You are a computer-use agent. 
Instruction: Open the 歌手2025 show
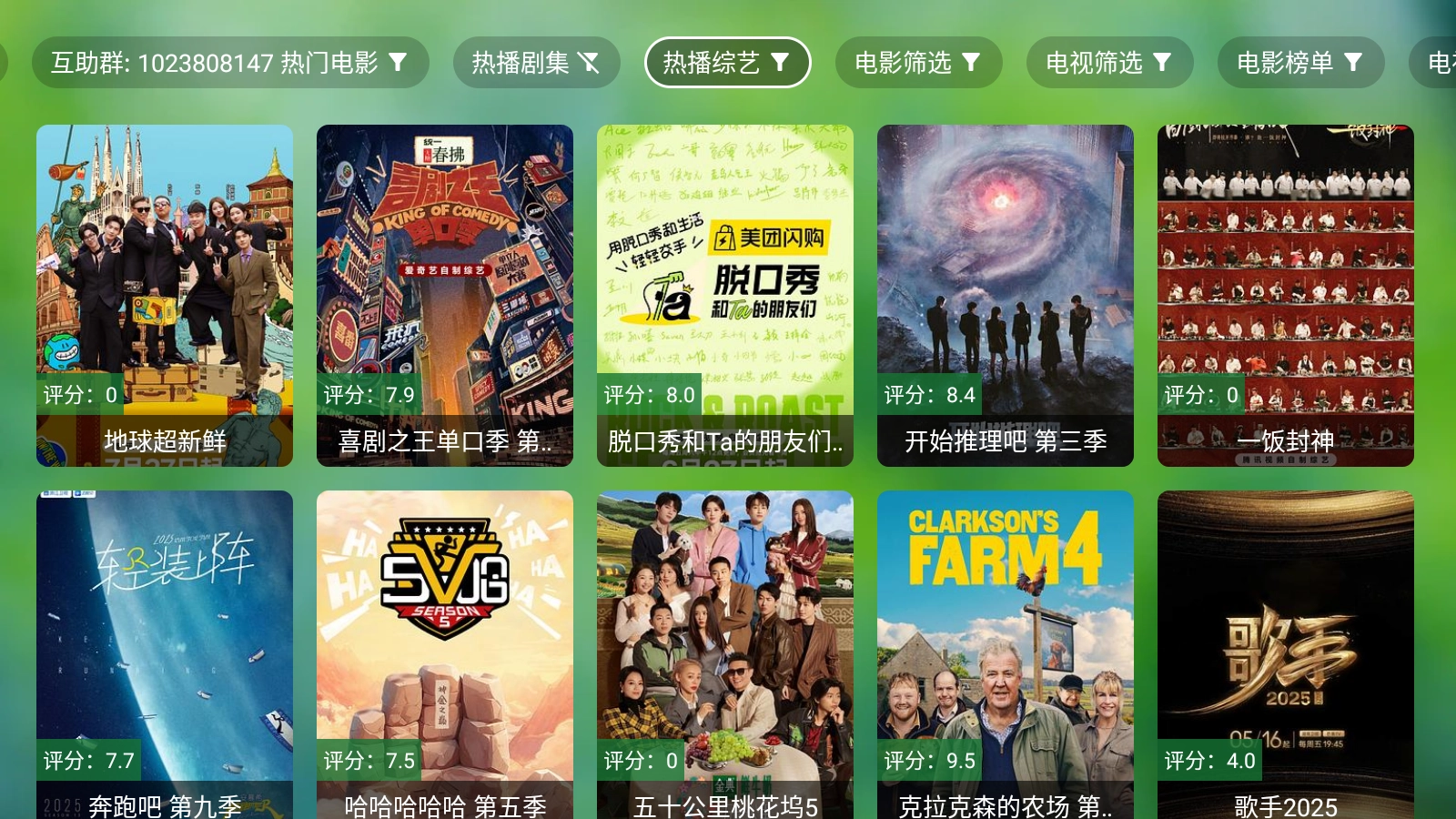click(1286, 653)
